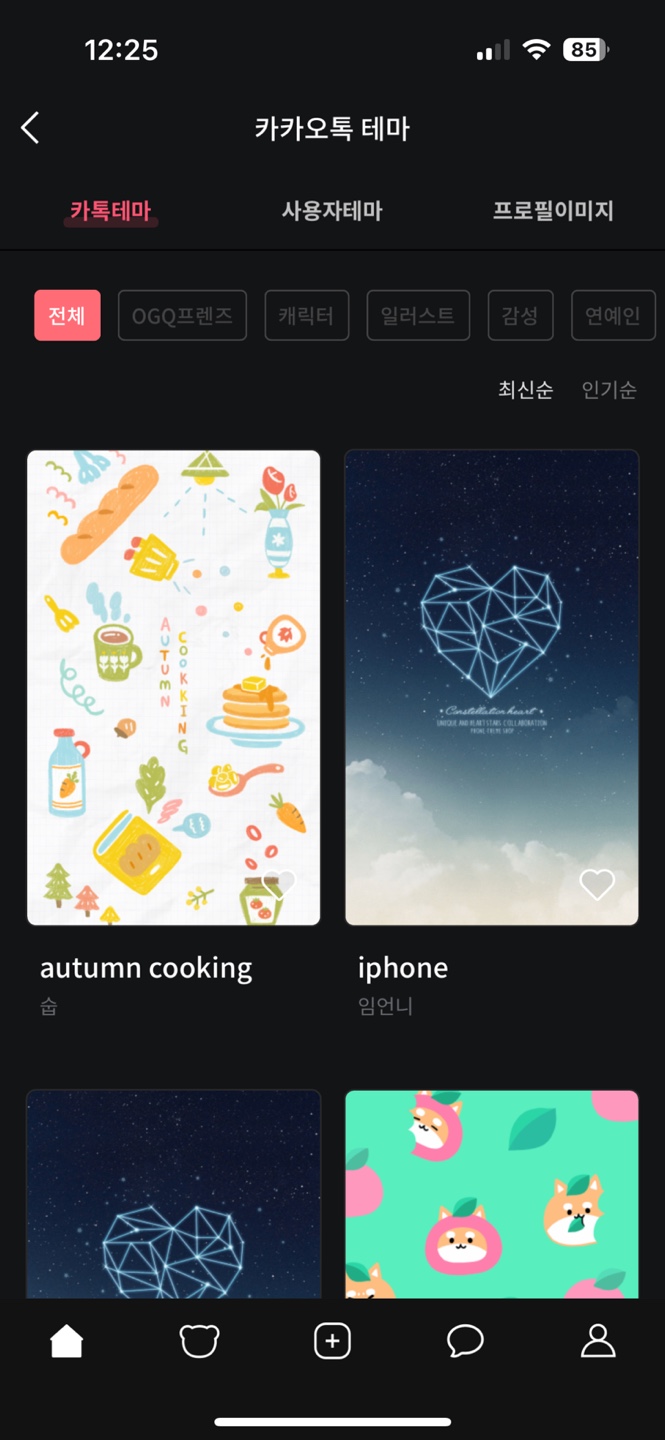Sort themes by 인기순
The width and height of the screenshot is (665, 1440).
[609, 390]
